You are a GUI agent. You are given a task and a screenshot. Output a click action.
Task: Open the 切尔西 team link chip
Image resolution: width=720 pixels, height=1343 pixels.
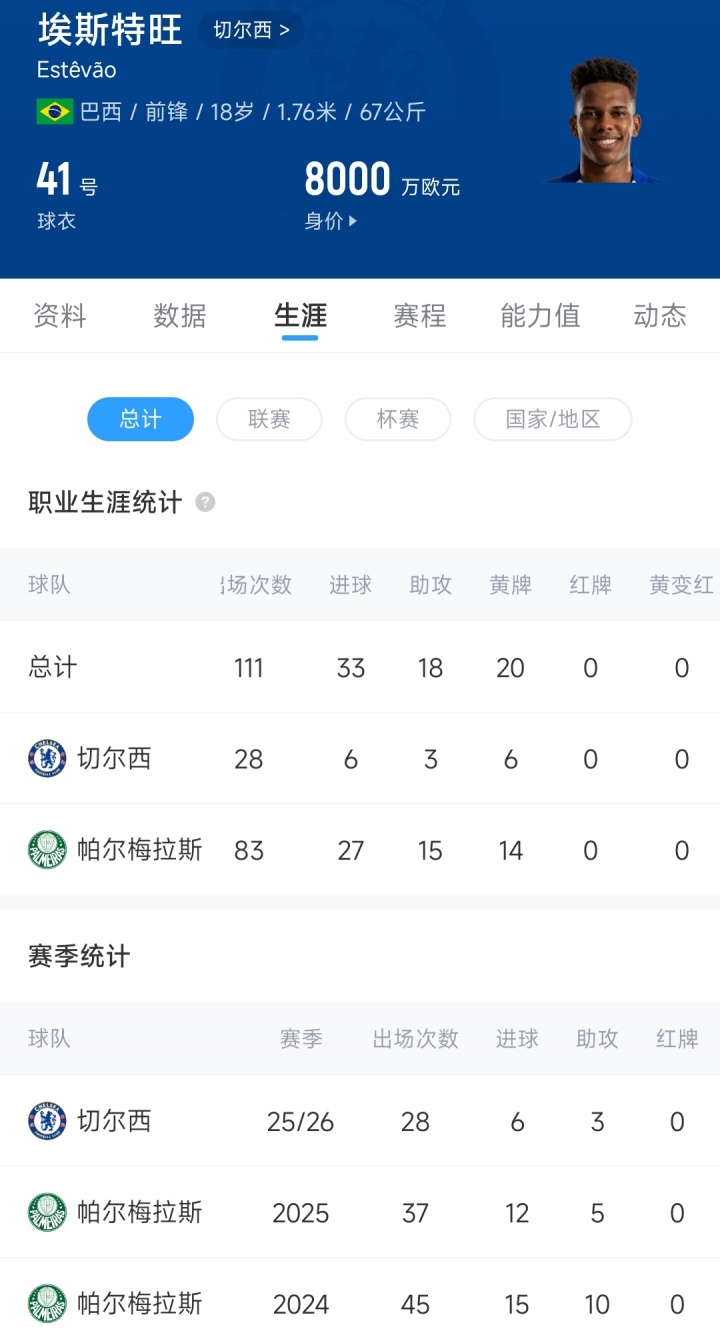[251, 30]
